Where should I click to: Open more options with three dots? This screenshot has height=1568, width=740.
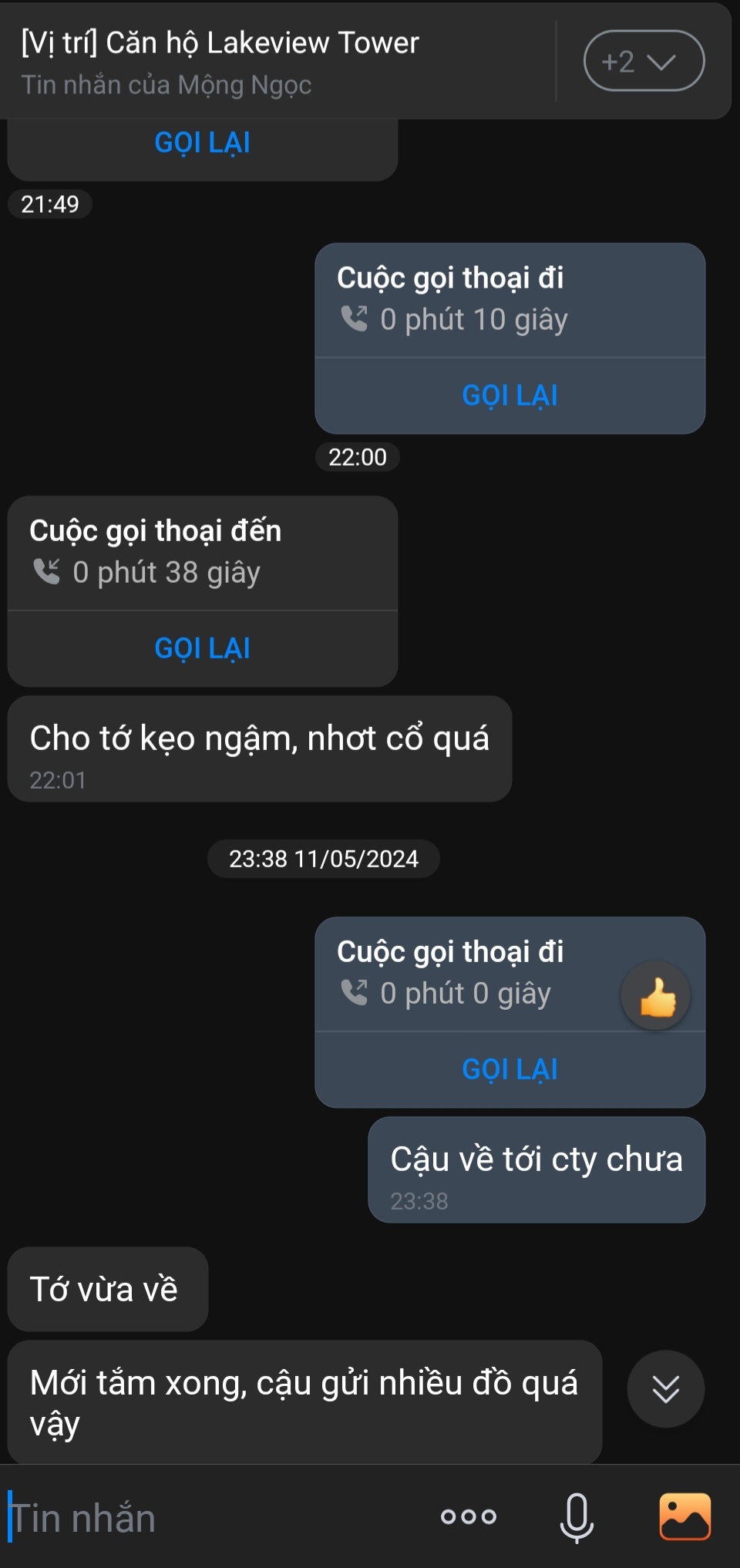pos(469,1517)
